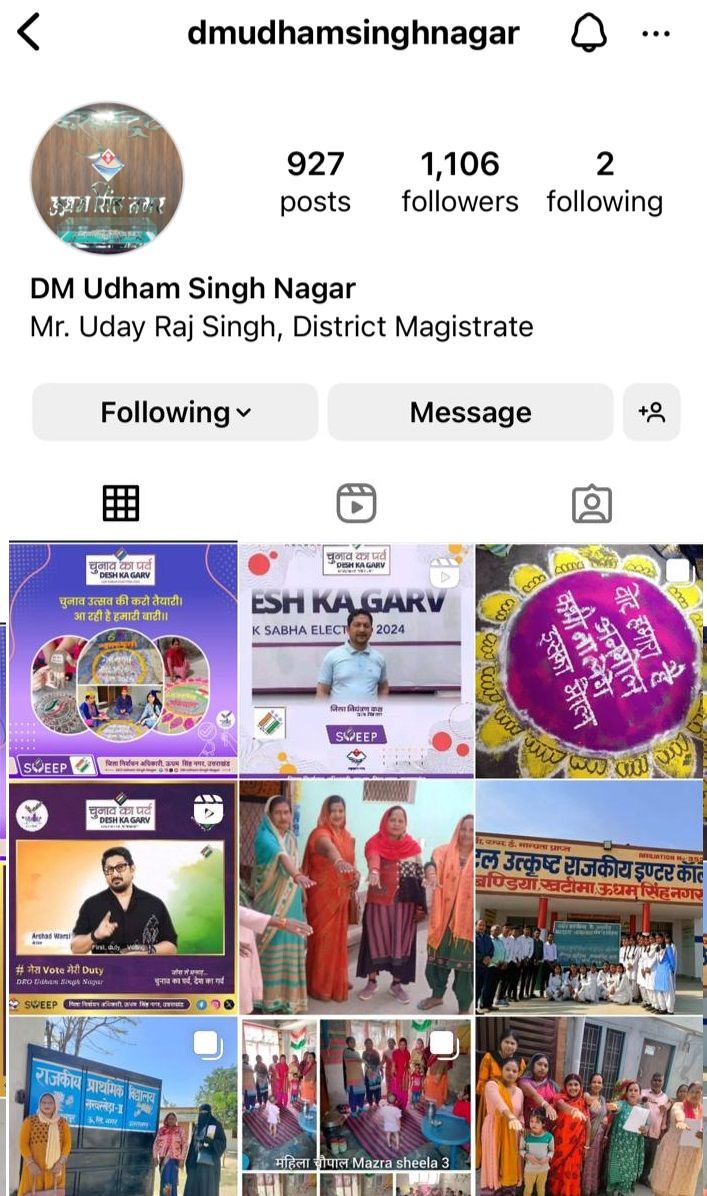Open the three-dot overflow menu
This screenshot has width=707, height=1196.
click(x=656, y=34)
